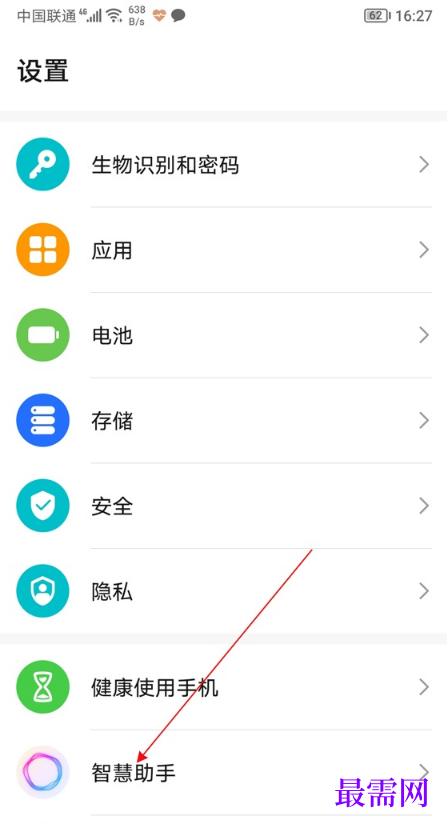Go to 电池 settings
The height and width of the screenshot is (824, 447).
point(223,335)
